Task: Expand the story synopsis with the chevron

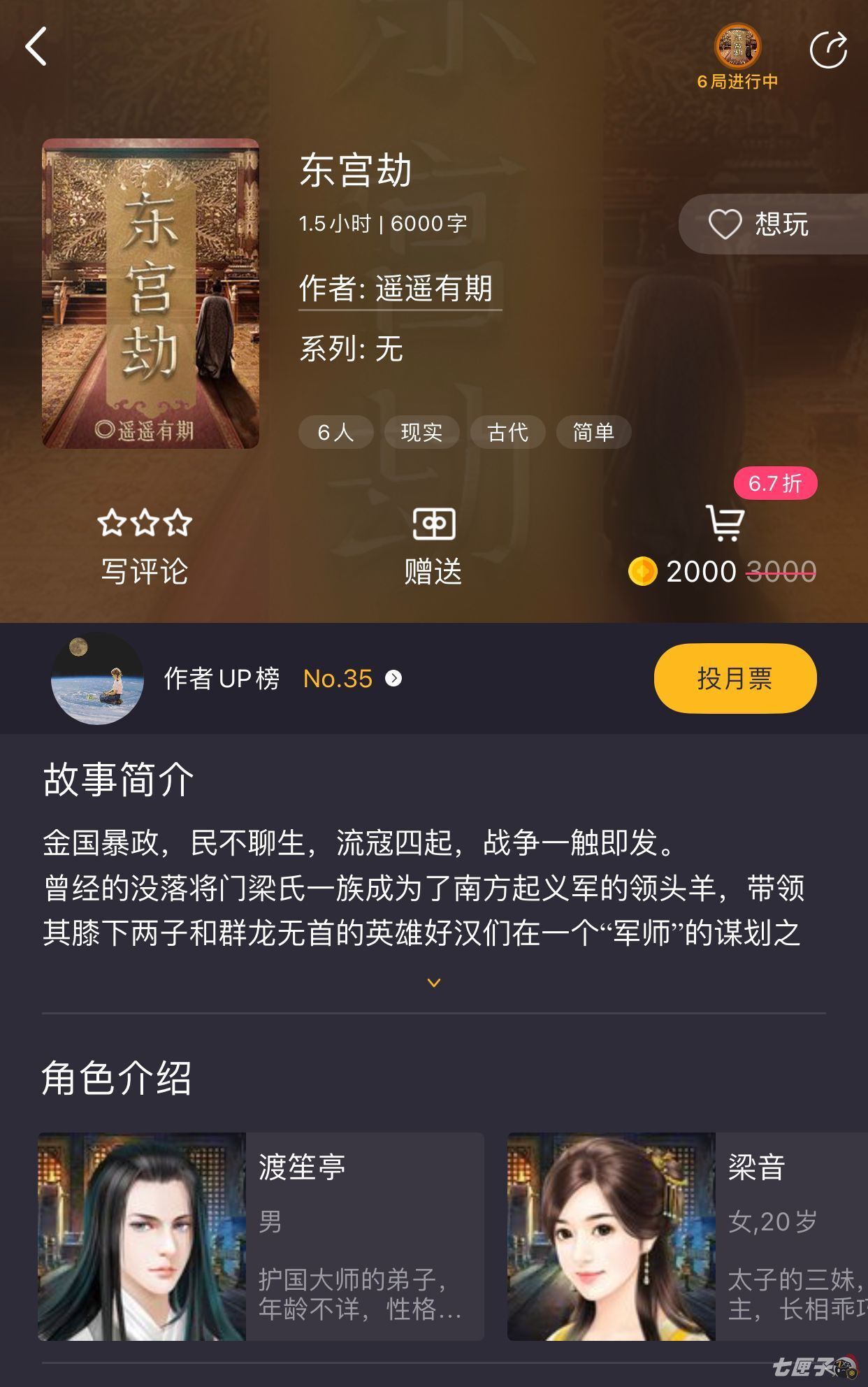Action: [x=433, y=982]
